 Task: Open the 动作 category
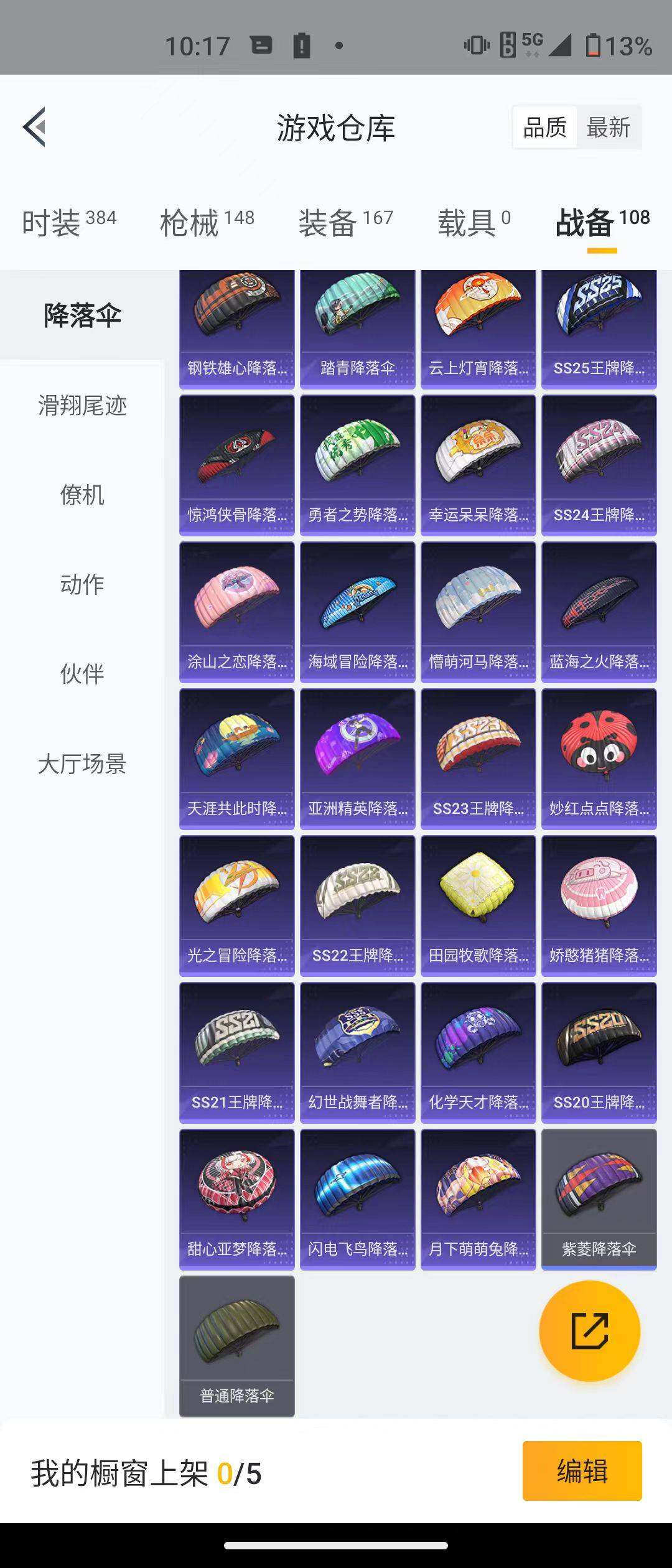(x=82, y=585)
